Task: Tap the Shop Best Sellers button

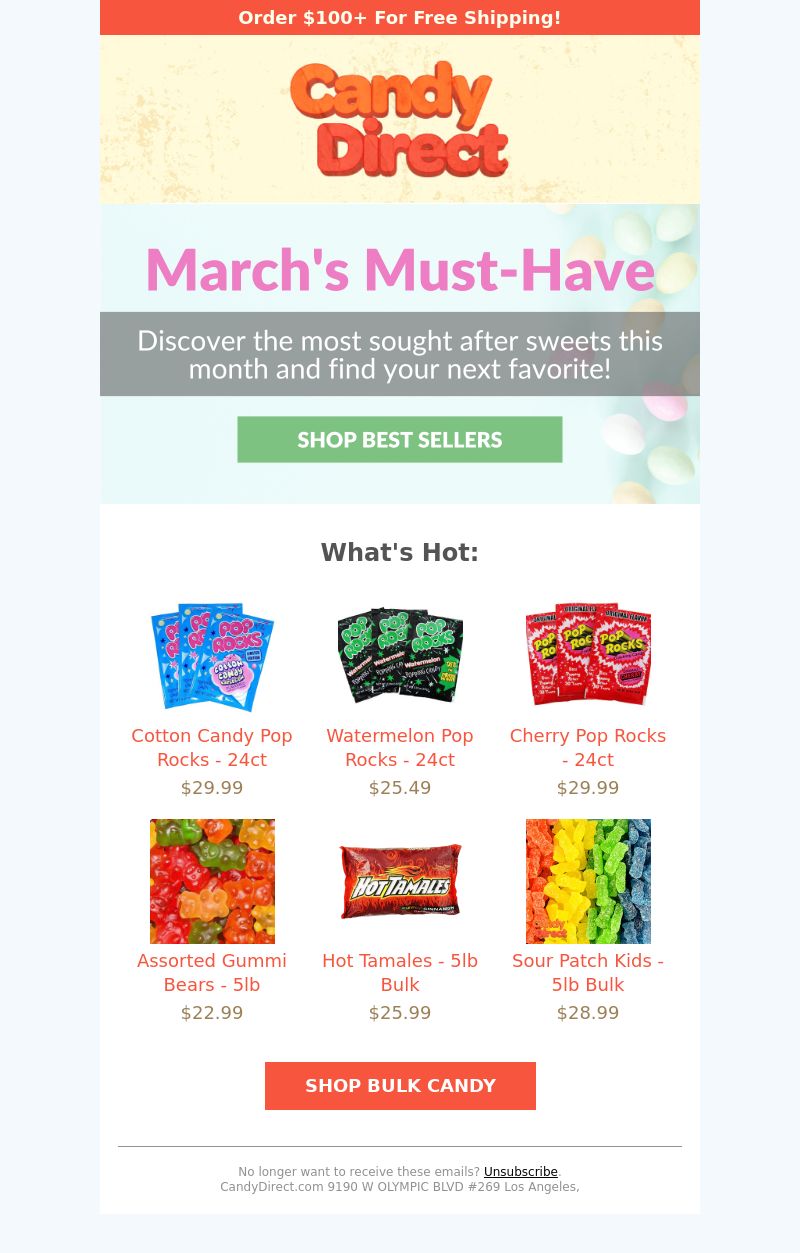Action: (400, 440)
